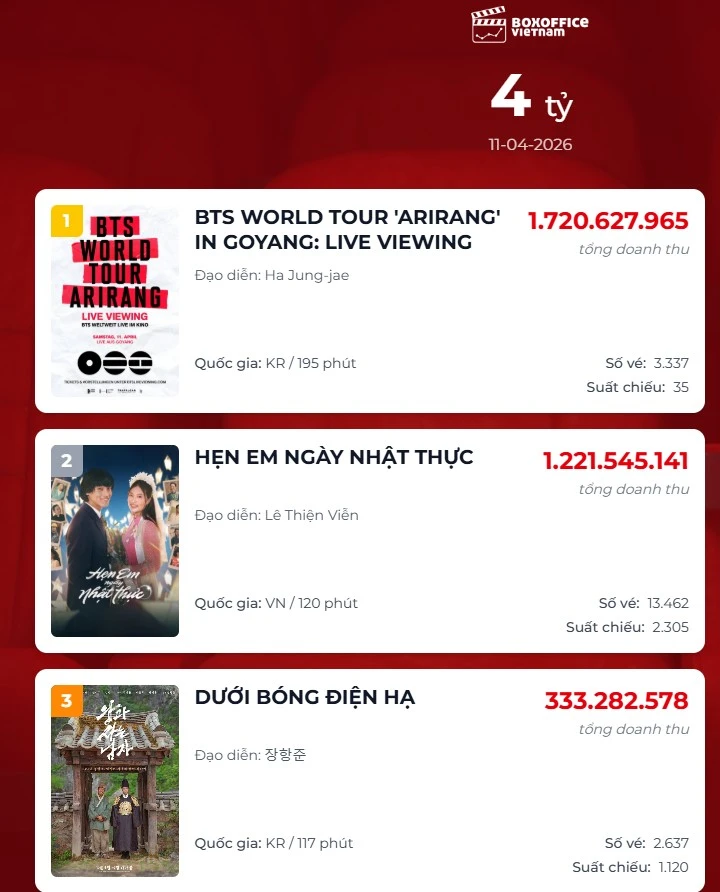
Task: Click the revenue figure 1.720.627.965
Action: click(x=610, y=221)
